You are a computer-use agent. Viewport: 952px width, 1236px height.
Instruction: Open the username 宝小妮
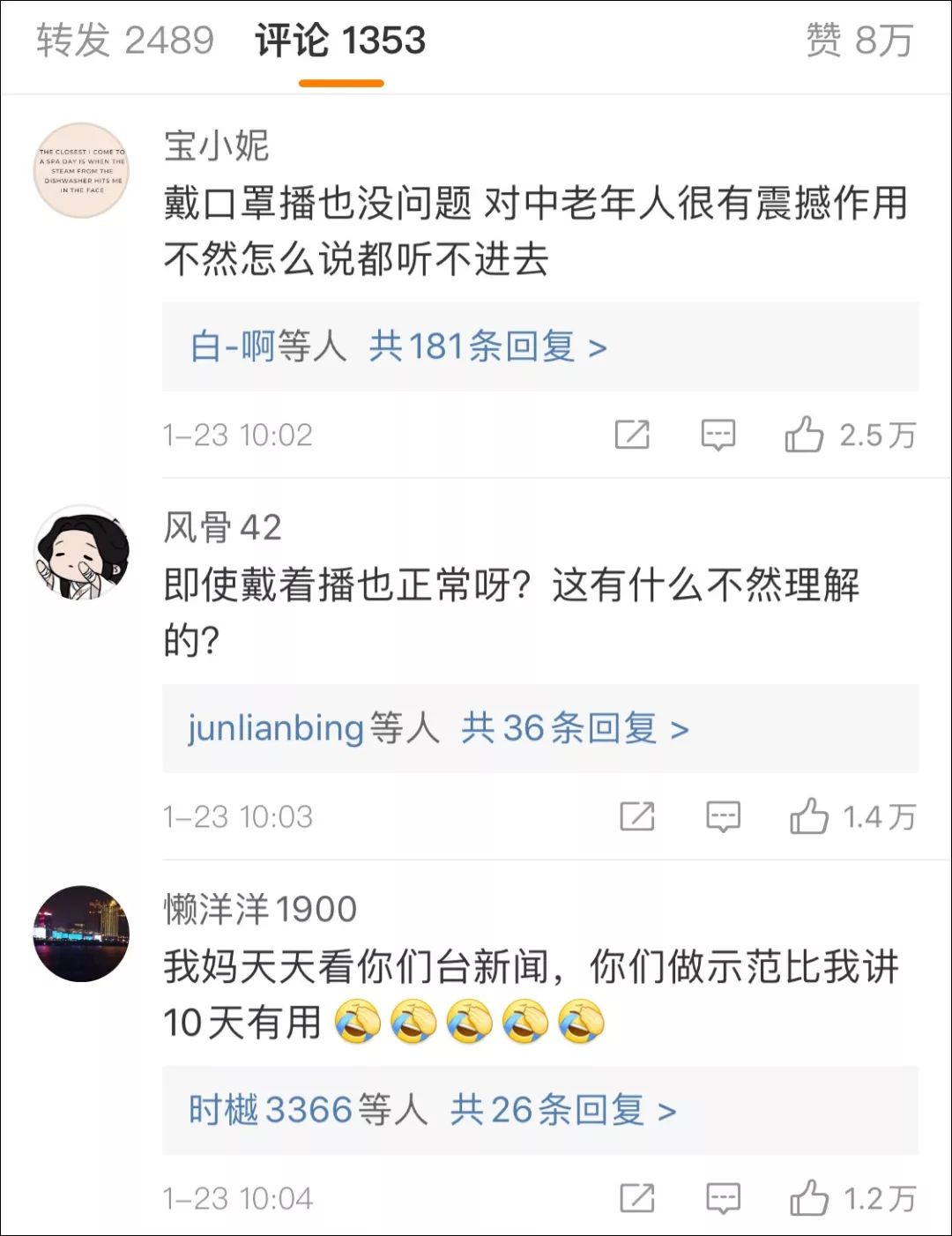click(x=217, y=145)
